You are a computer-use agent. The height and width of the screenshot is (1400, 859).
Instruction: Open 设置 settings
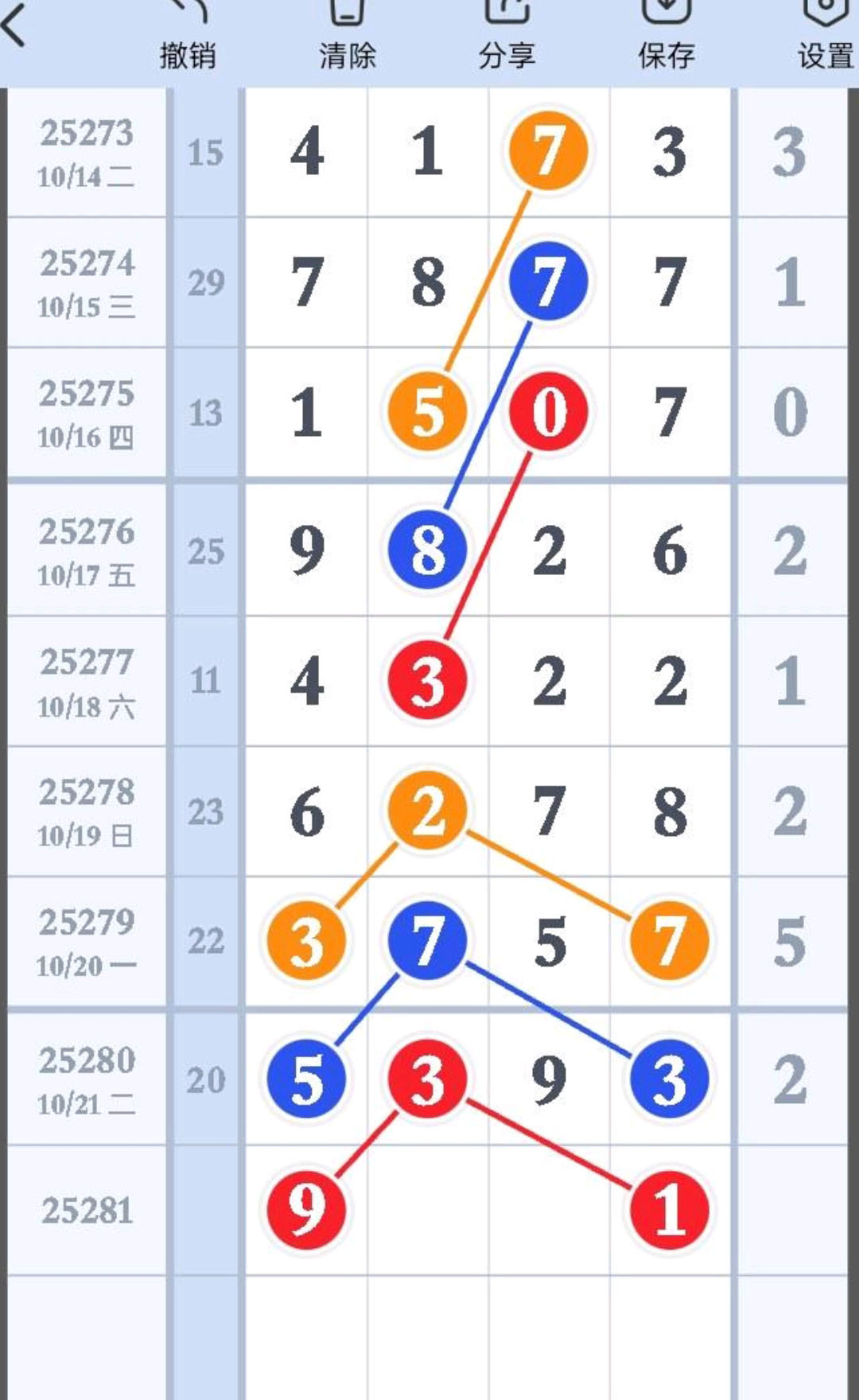(x=826, y=40)
